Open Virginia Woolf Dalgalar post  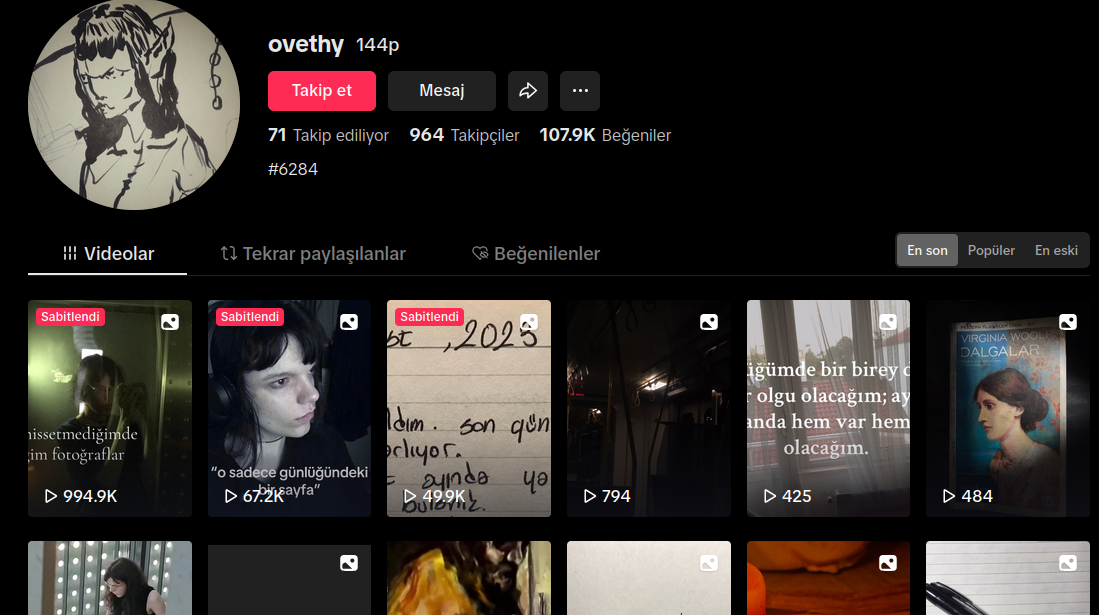[1008, 408]
